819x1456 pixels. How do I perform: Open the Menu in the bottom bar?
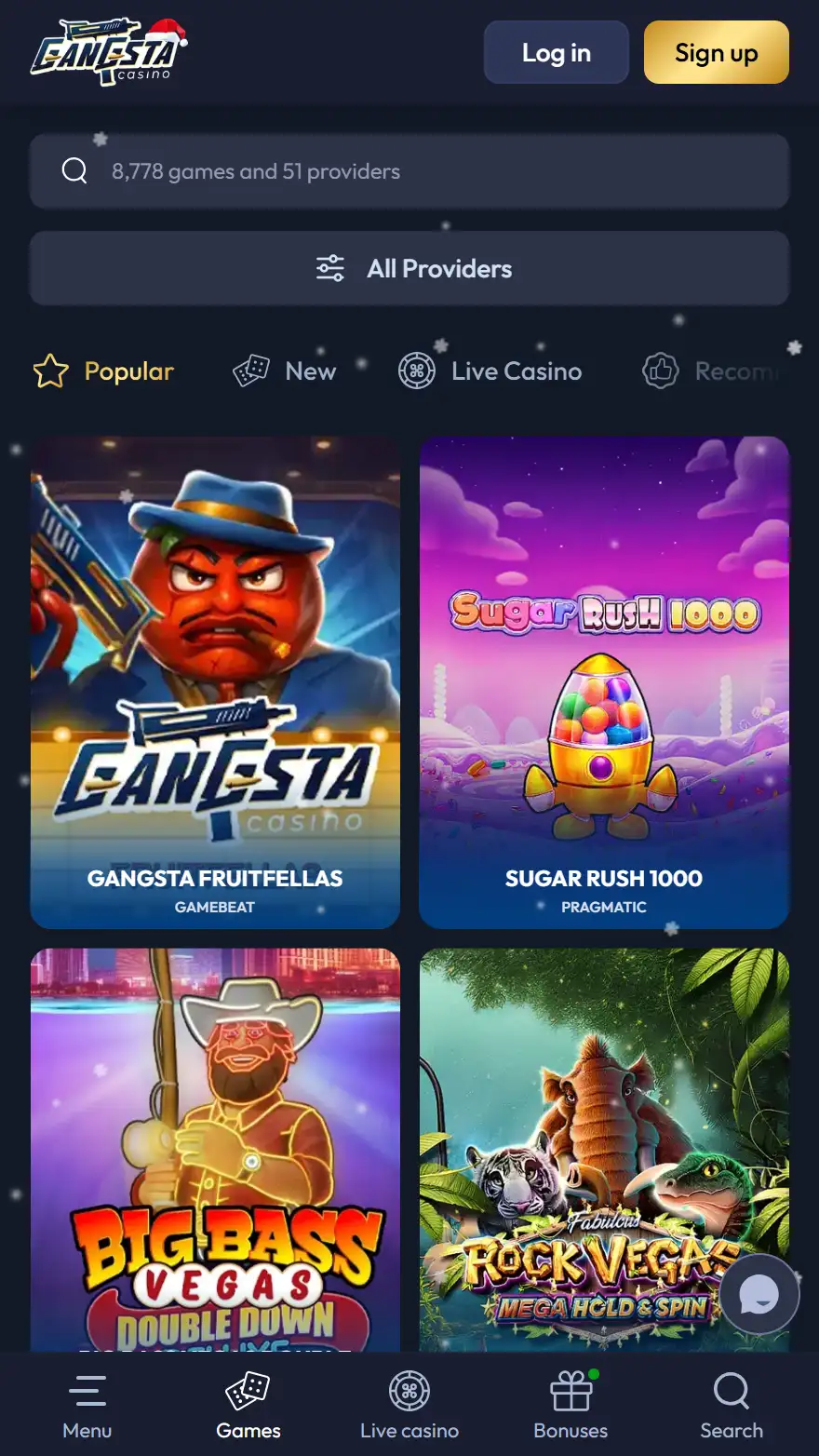tap(87, 1406)
